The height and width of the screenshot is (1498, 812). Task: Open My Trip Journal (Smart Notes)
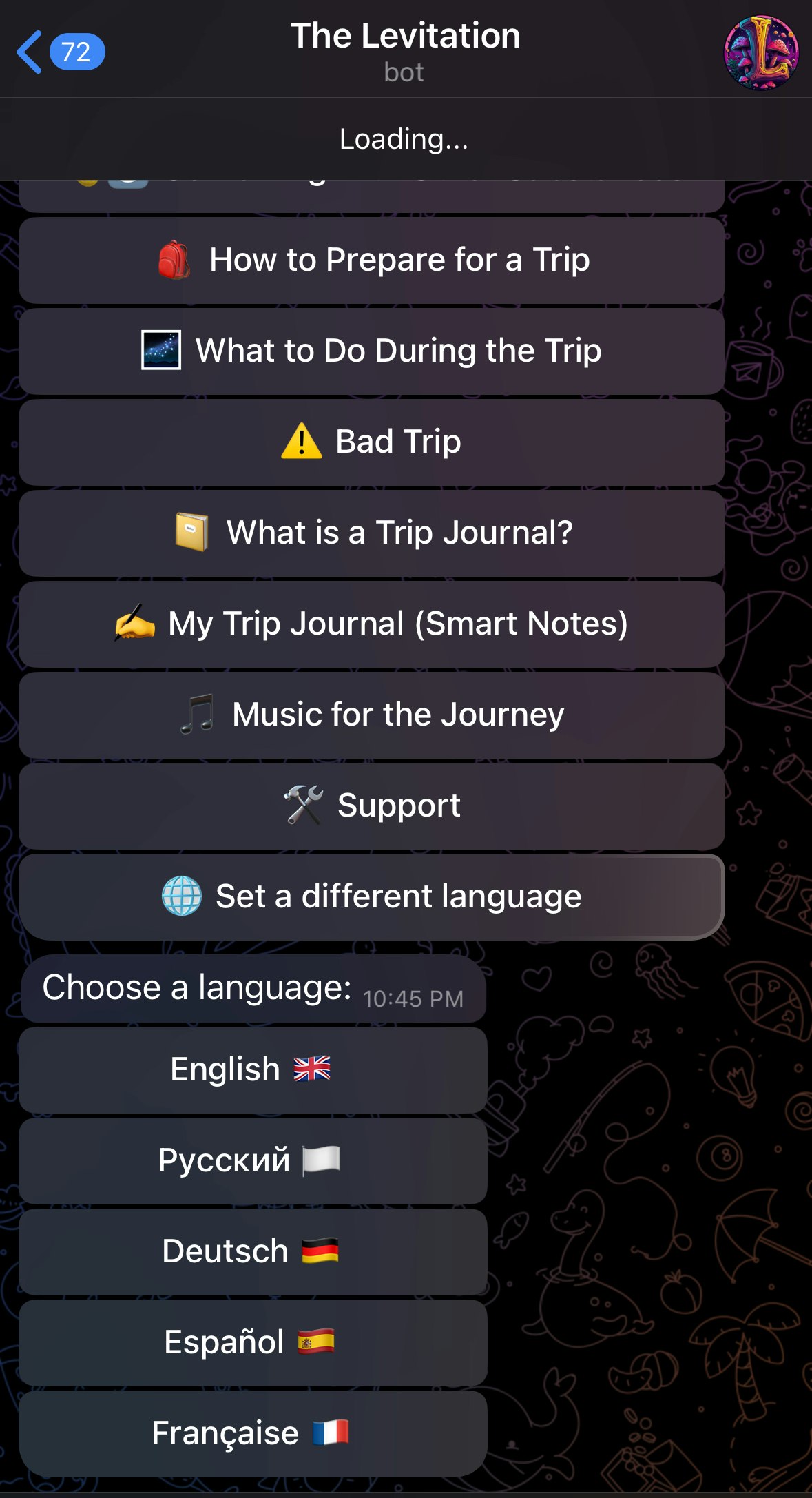372,624
